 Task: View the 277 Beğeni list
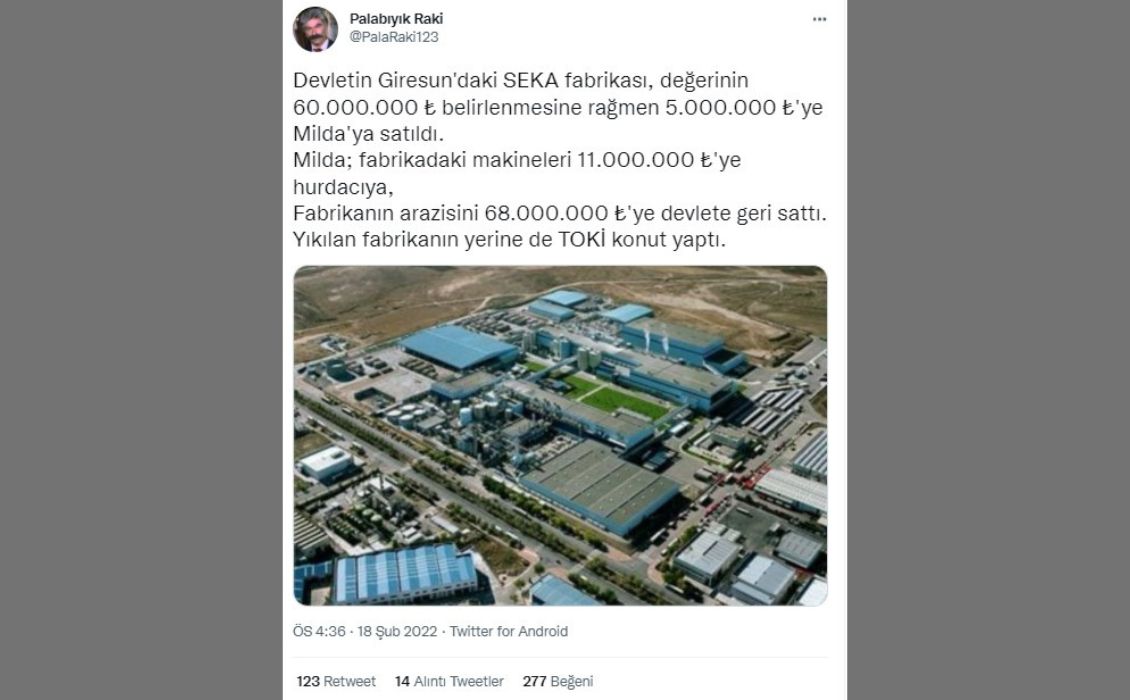[557, 681]
